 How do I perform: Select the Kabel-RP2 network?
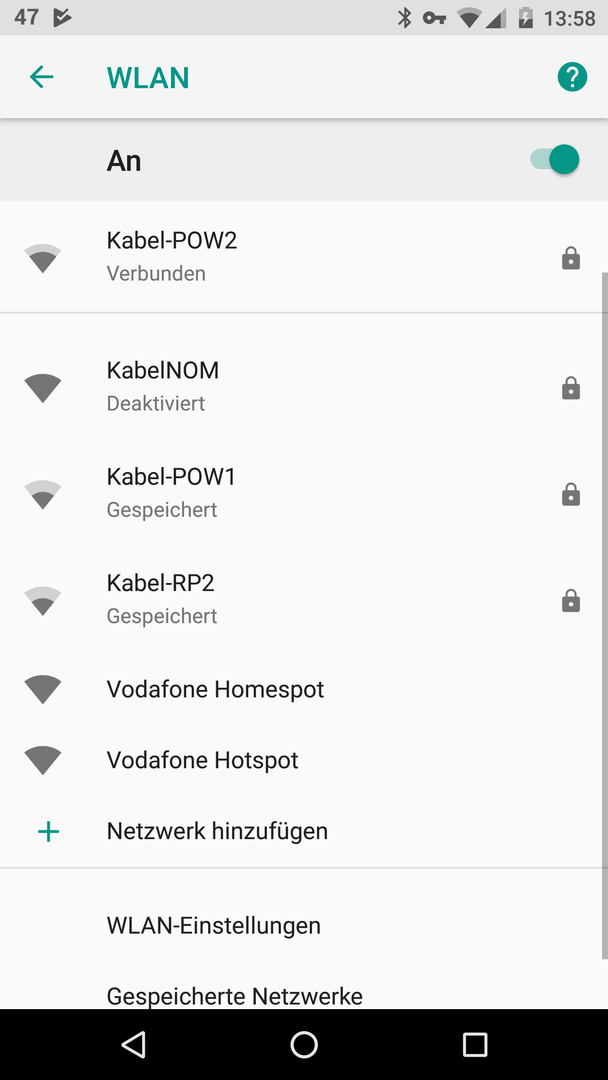[304, 599]
